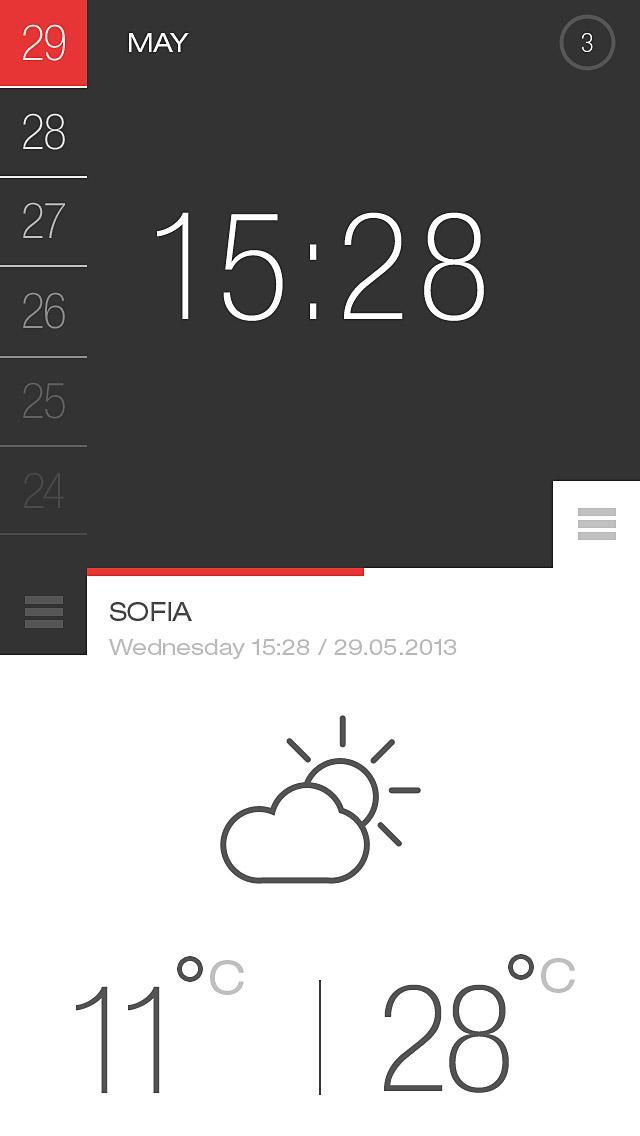Screen dimensions: 640x1136
Task: Select date 27 in the date list
Action: point(43,222)
